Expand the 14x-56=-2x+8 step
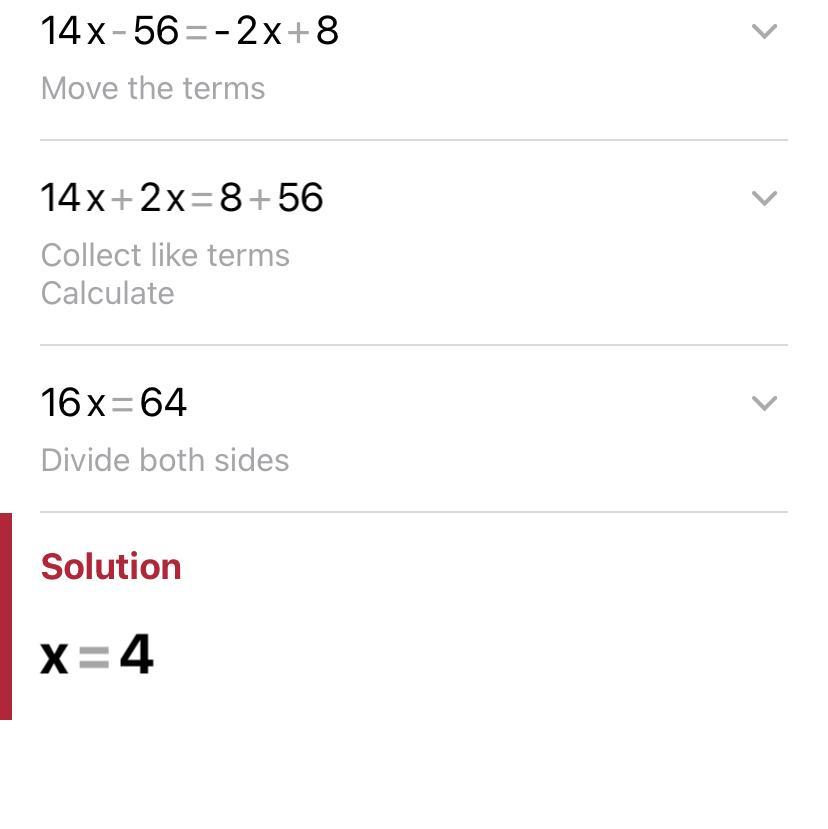828x829 pixels. coord(764,32)
